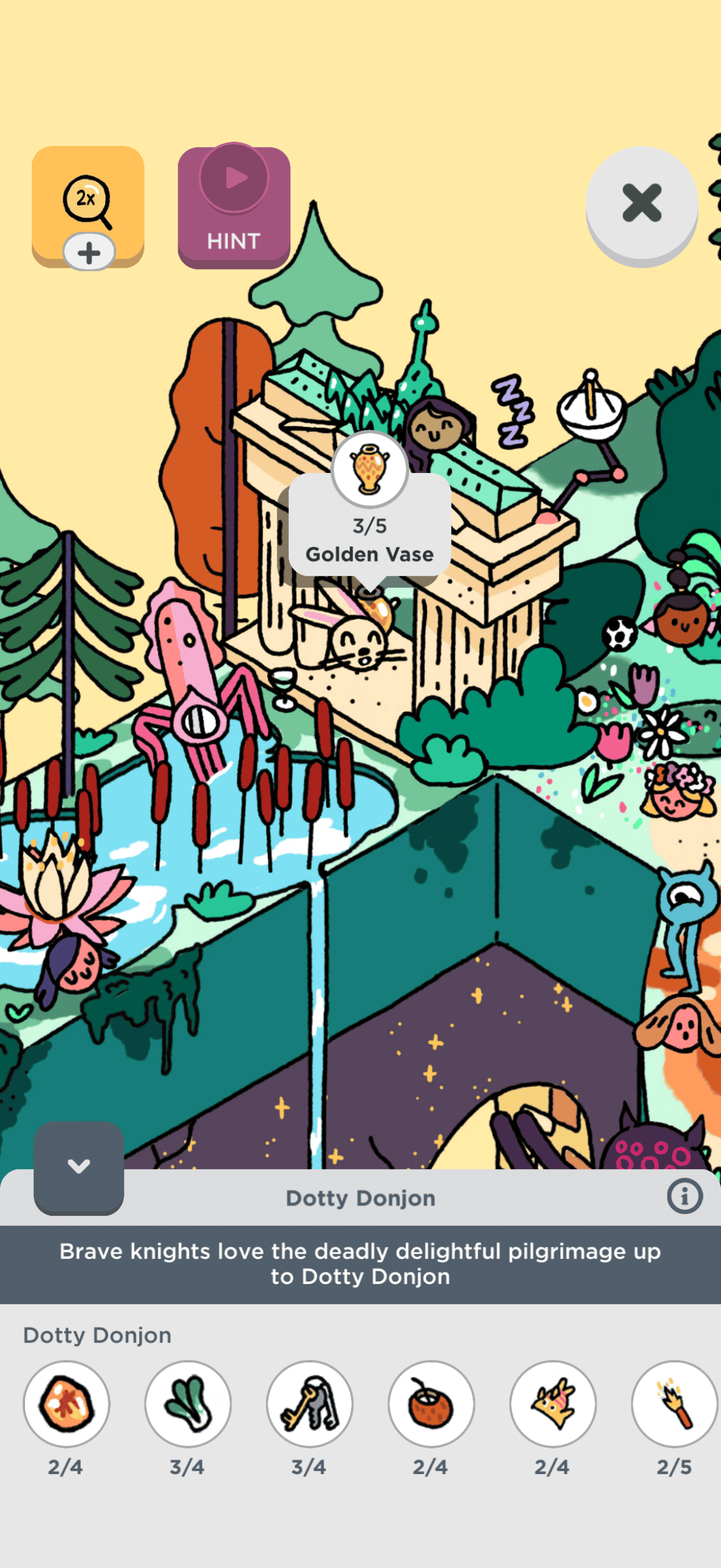This screenshot has width=721, height=1568.
Task: Select the torch item showing 2/5
Action: (674, 1403)
